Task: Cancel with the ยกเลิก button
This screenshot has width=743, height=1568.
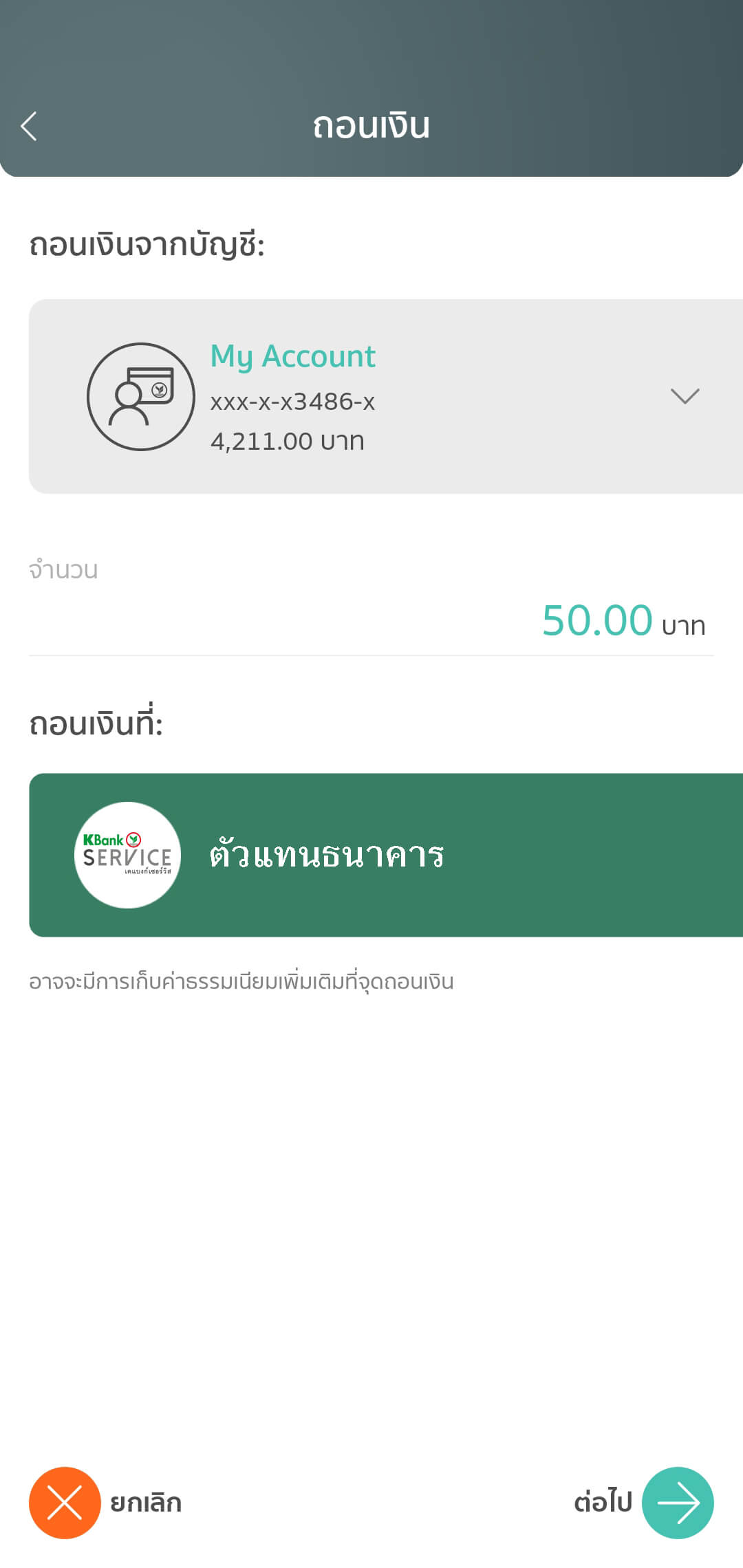Action: [65, 1503]
